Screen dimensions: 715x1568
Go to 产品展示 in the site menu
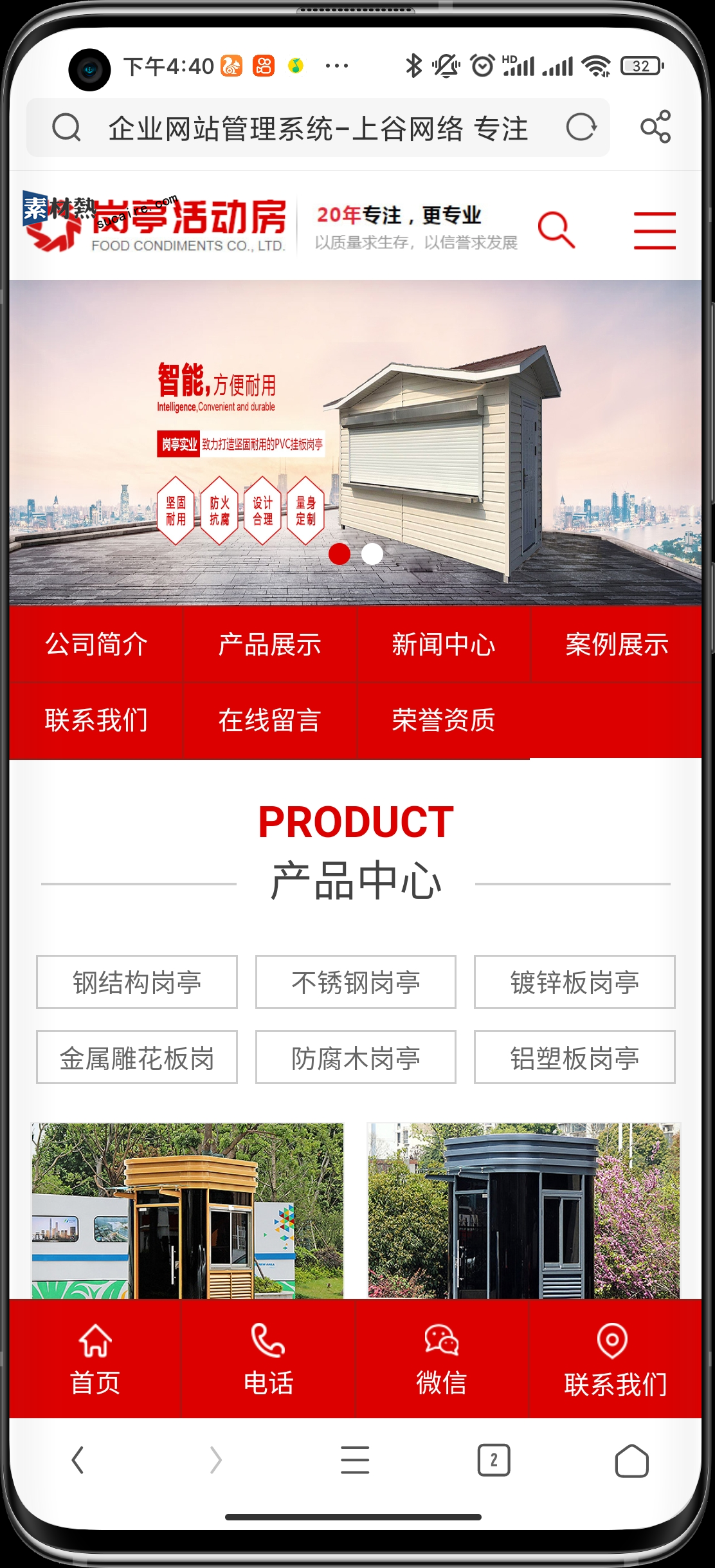pos(269,644)
